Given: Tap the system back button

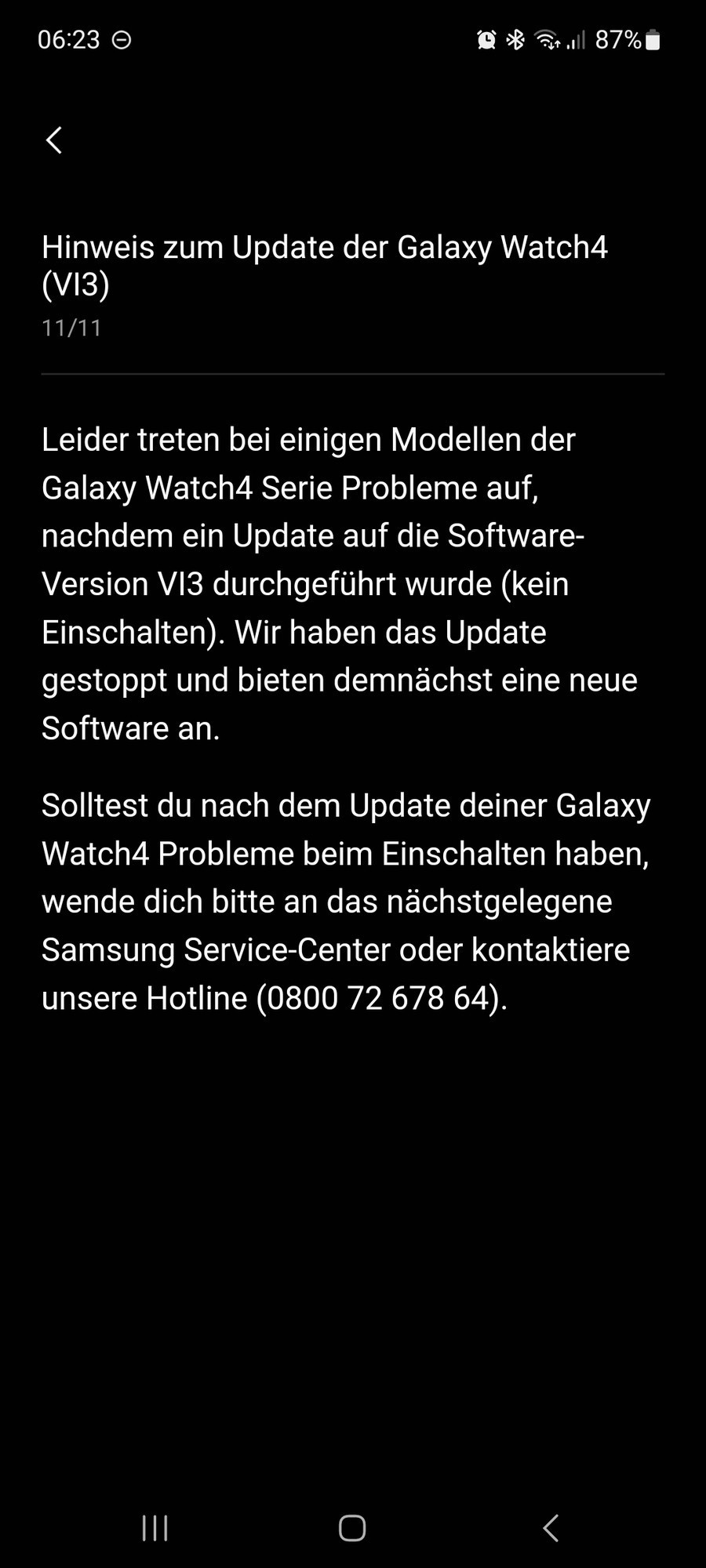Looking at the screenshot, I should pos(551,1527).
